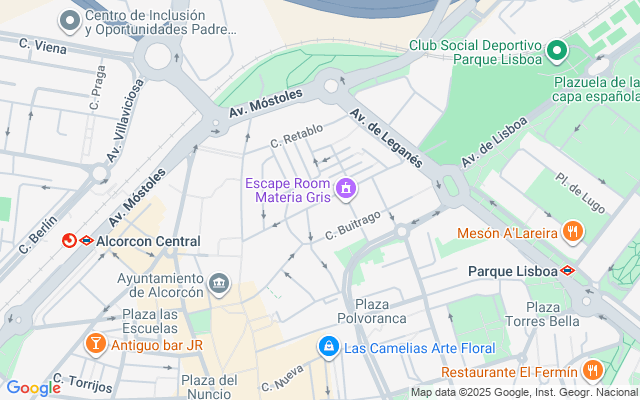Open the Las Camelias Arte Floral marker
The image size is (640, 400).
pyautogui.click(x=329, y=347)
